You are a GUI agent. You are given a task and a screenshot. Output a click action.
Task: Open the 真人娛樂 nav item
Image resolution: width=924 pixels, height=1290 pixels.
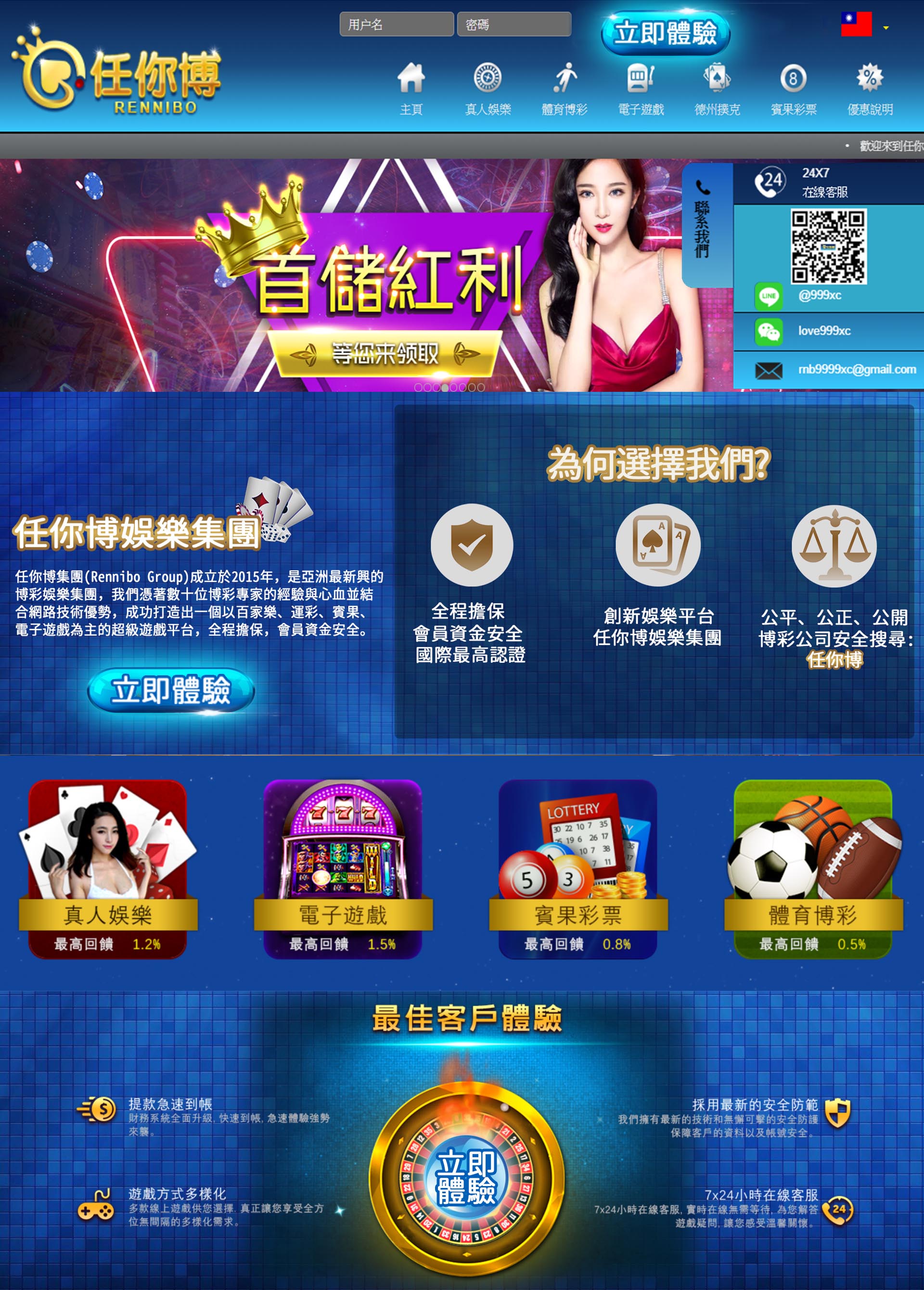(488, 89)
